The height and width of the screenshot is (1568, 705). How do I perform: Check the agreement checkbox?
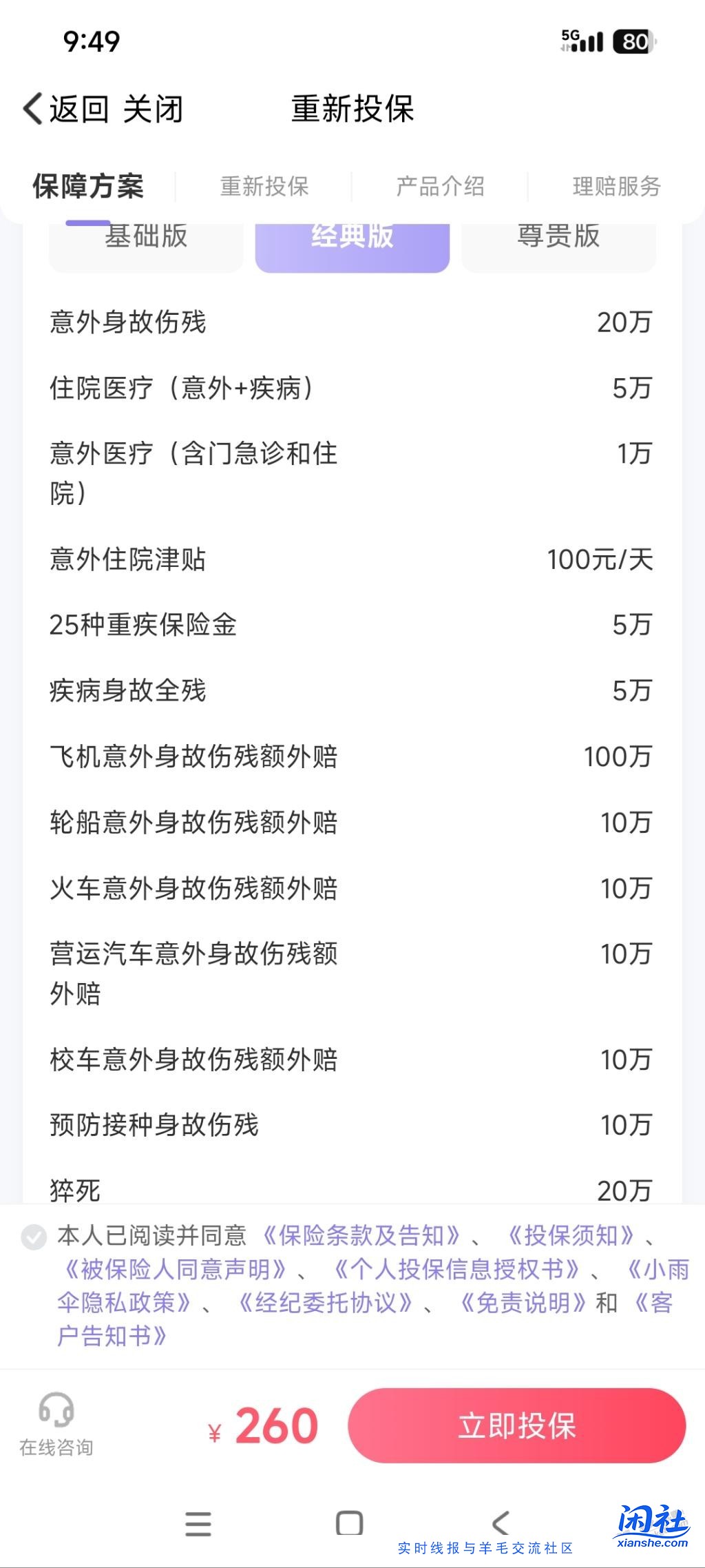click(x=34, y=1237)
